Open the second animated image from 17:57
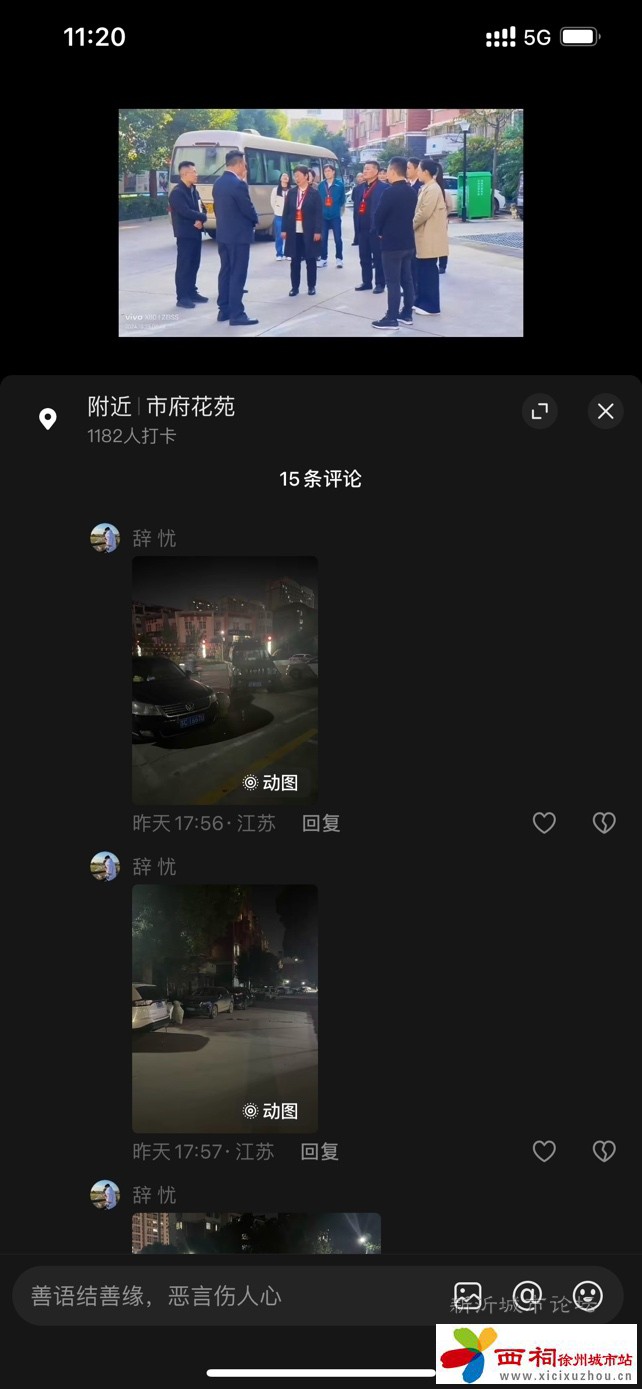Screen dimensions: 642x1389 (225, 1008)
